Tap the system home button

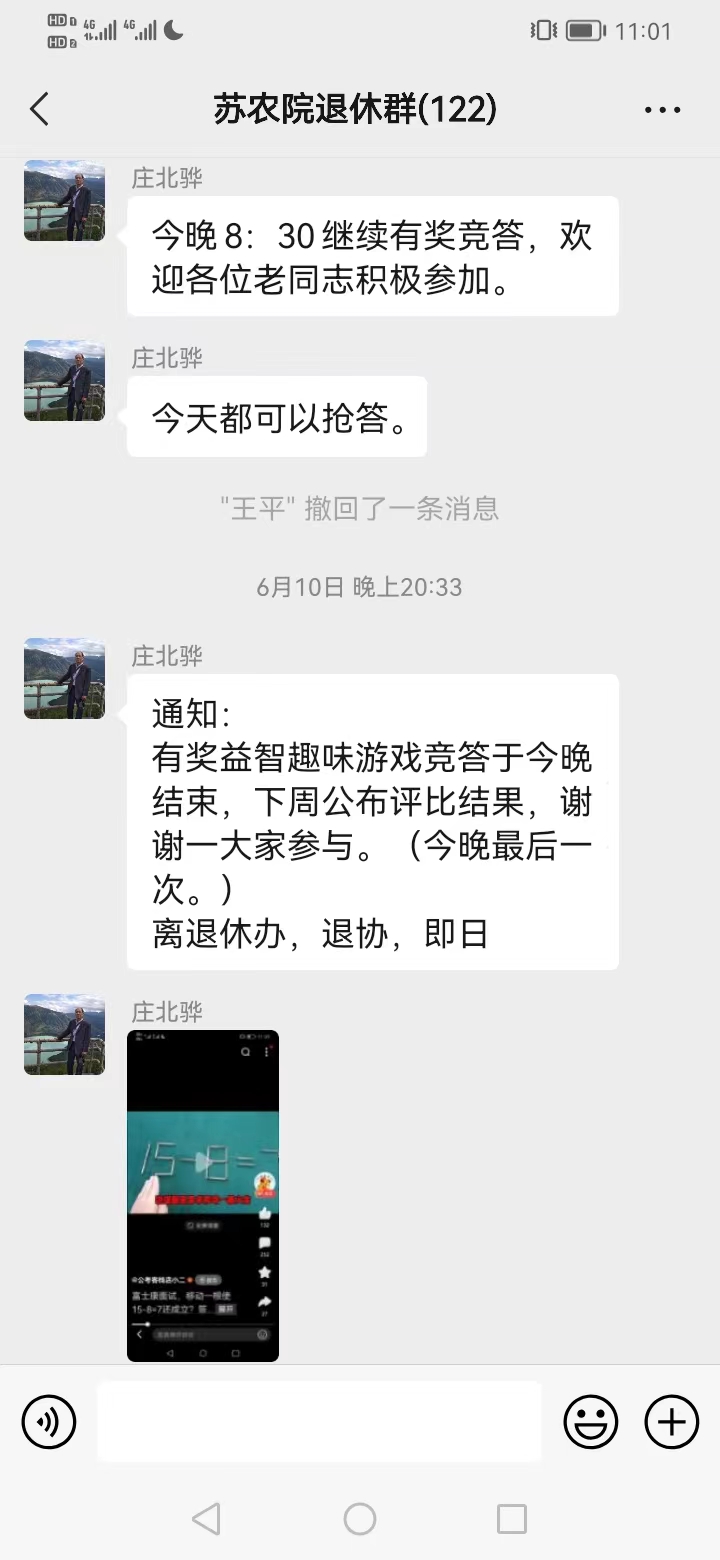coord(360,1519)
